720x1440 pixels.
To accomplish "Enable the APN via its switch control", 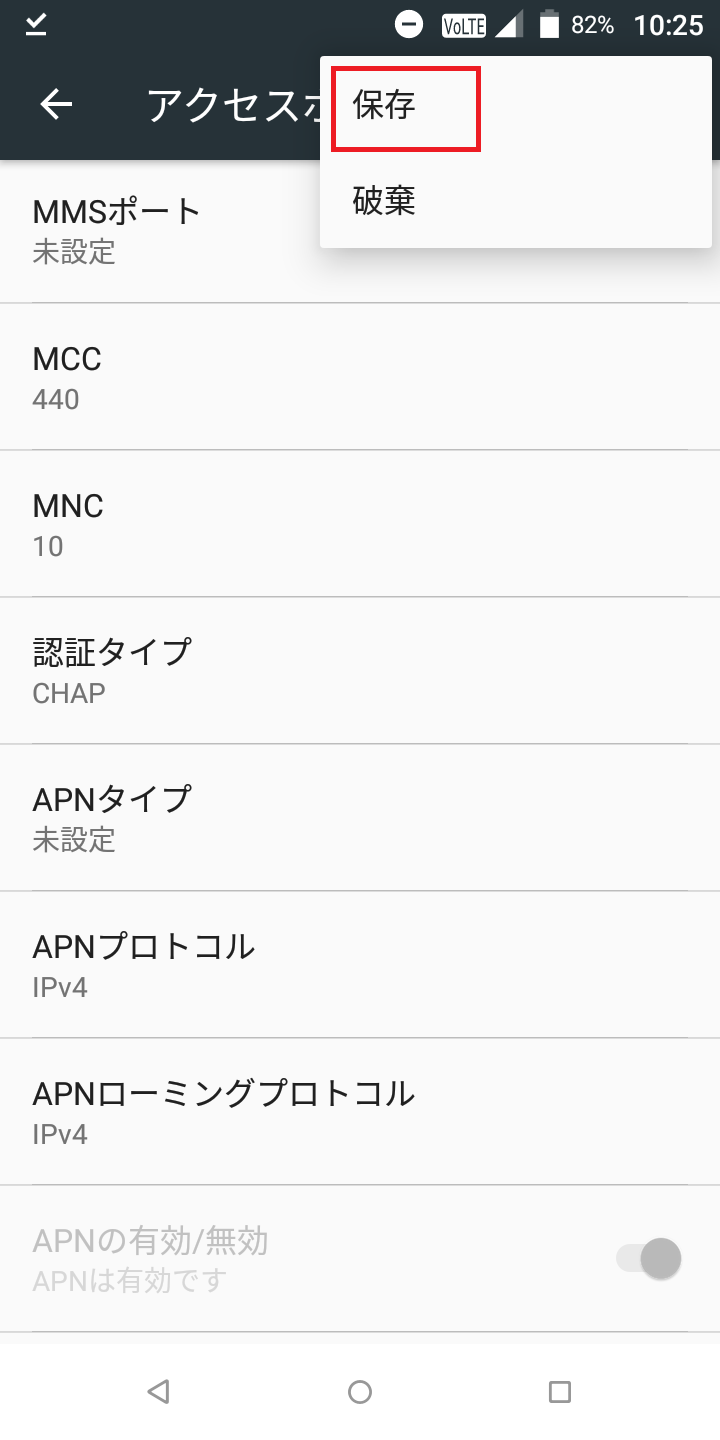I will pyautogui.click(x=646, y=1259).
